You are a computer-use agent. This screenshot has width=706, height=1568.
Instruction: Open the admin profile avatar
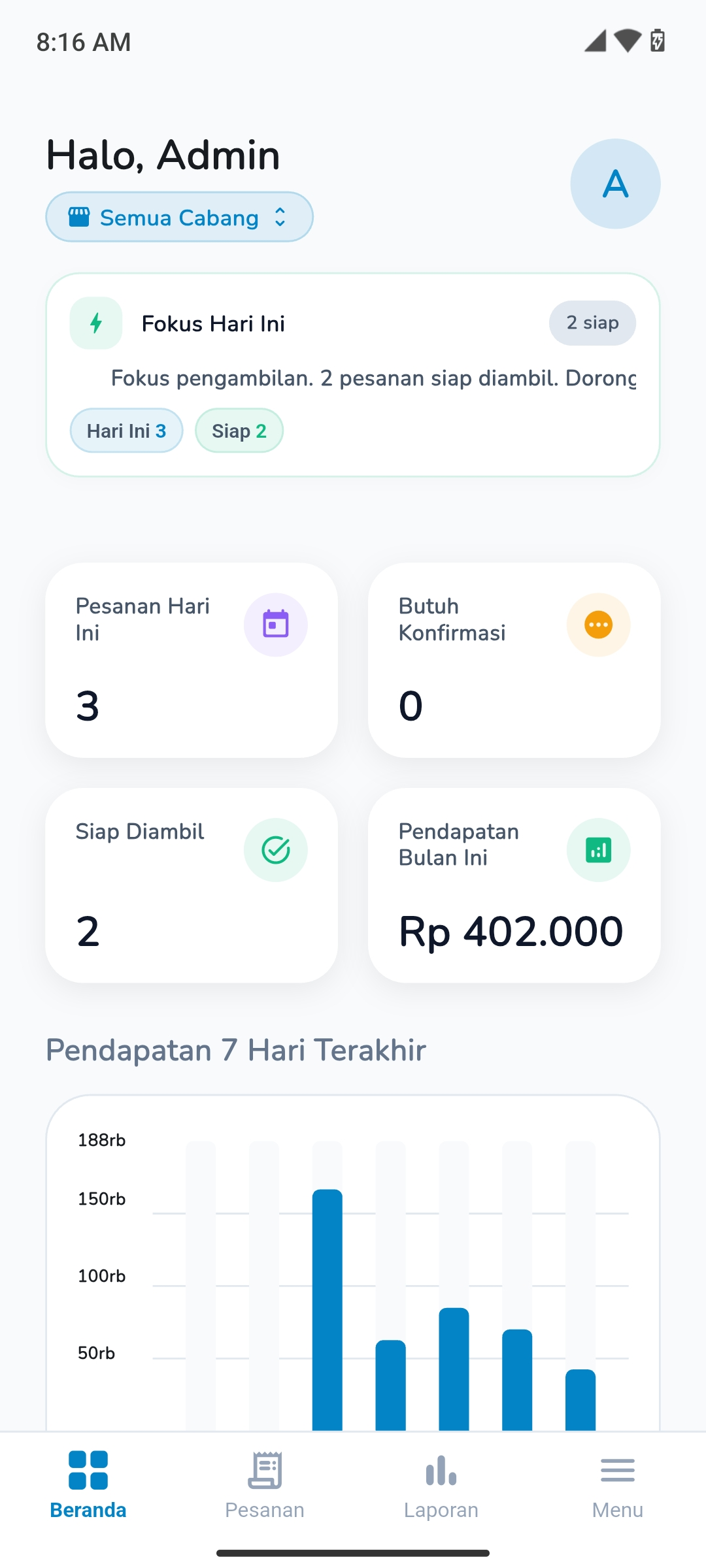tap(615, 184)
